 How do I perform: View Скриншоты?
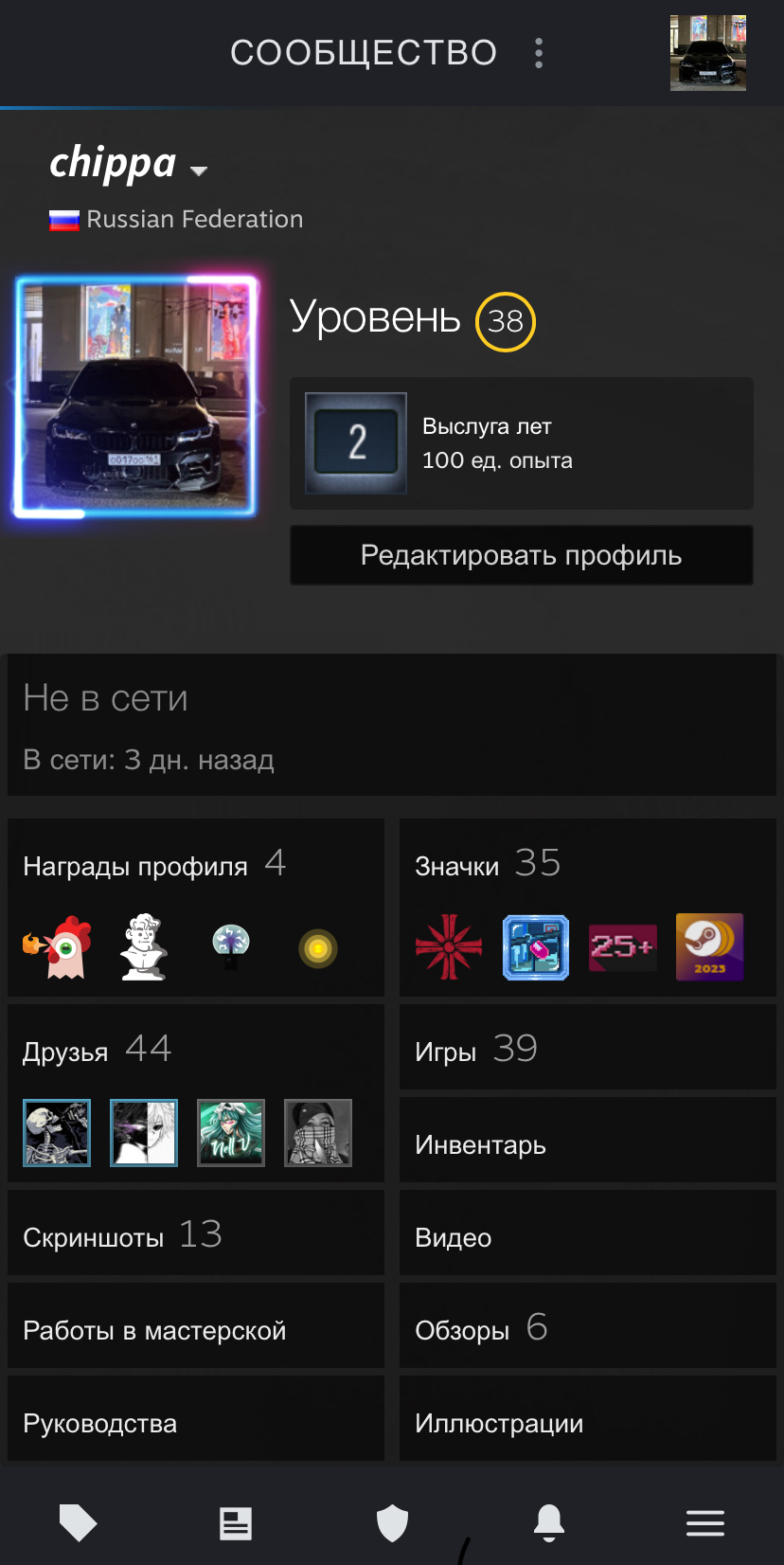(196, 1232)
